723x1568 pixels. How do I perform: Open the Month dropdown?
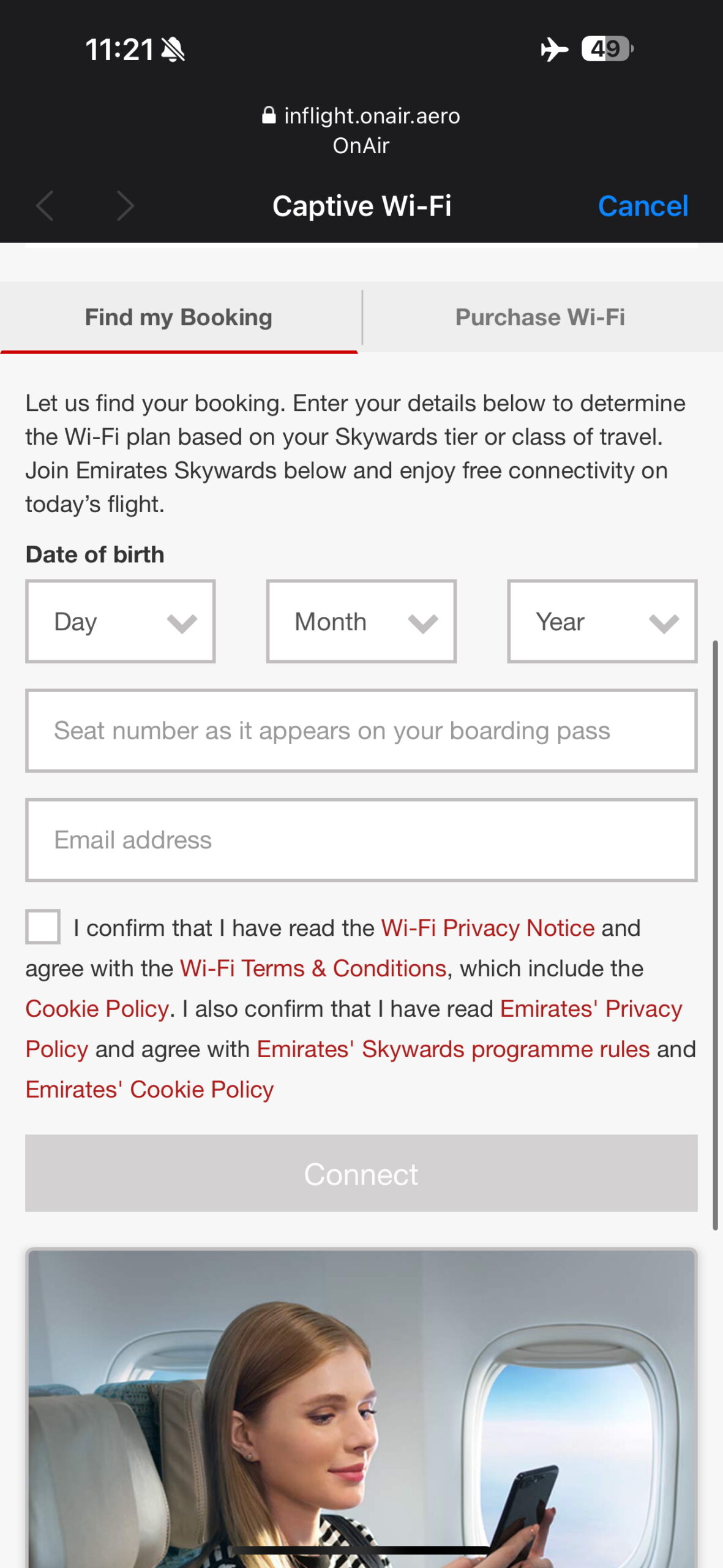(x=361, y=622)
